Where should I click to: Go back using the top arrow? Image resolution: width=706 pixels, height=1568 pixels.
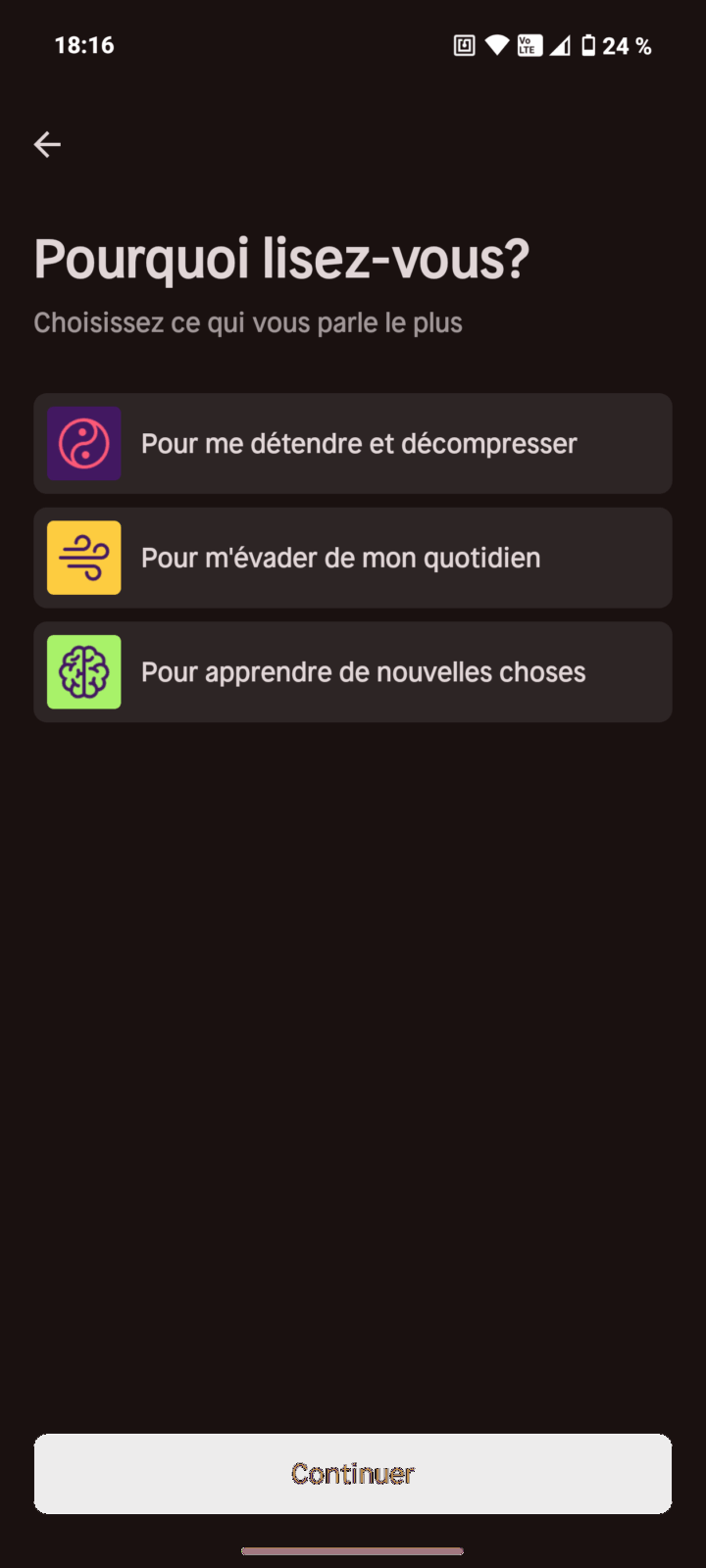[x=47, y=145]
